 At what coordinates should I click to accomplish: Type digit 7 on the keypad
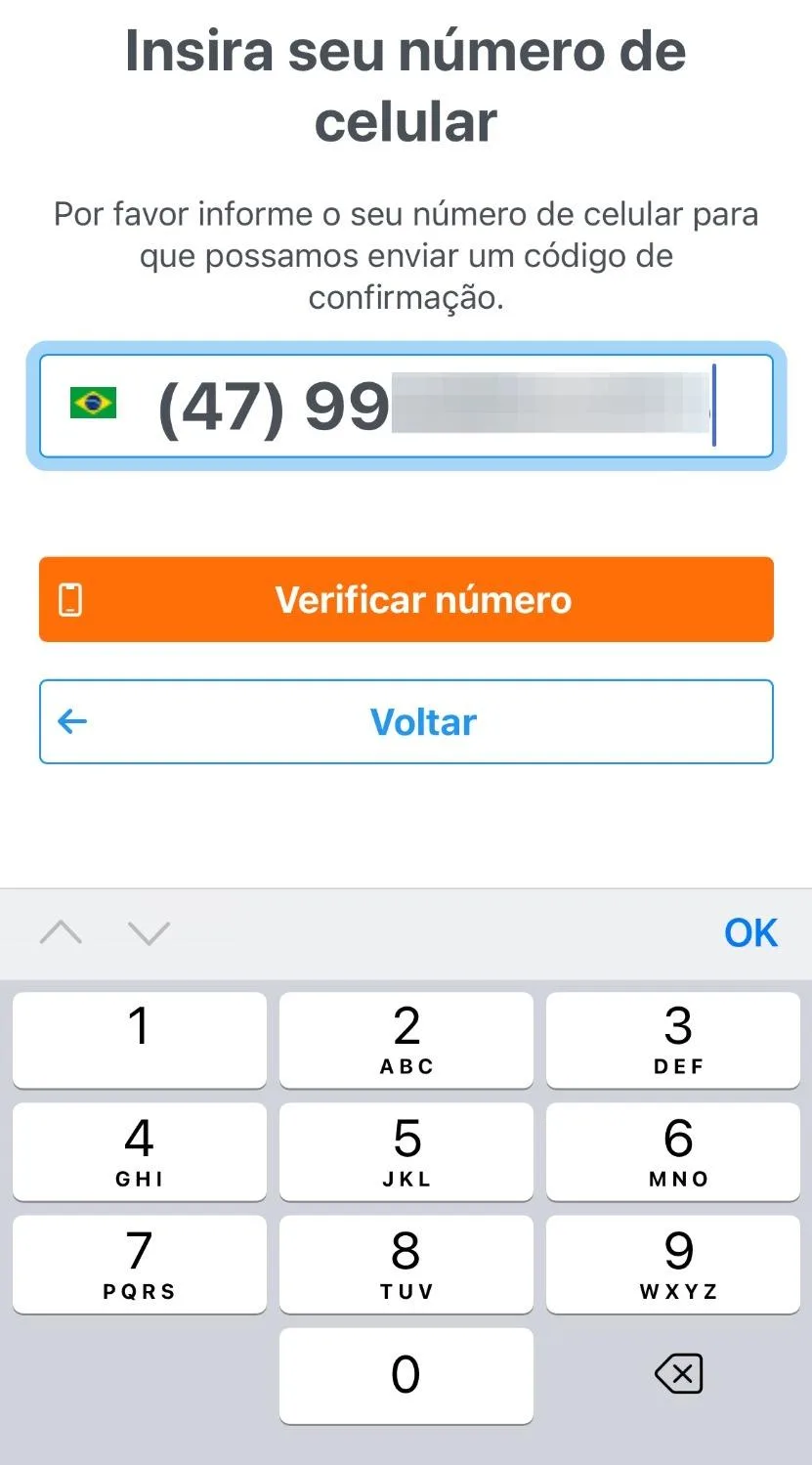tap(139, 1263)
